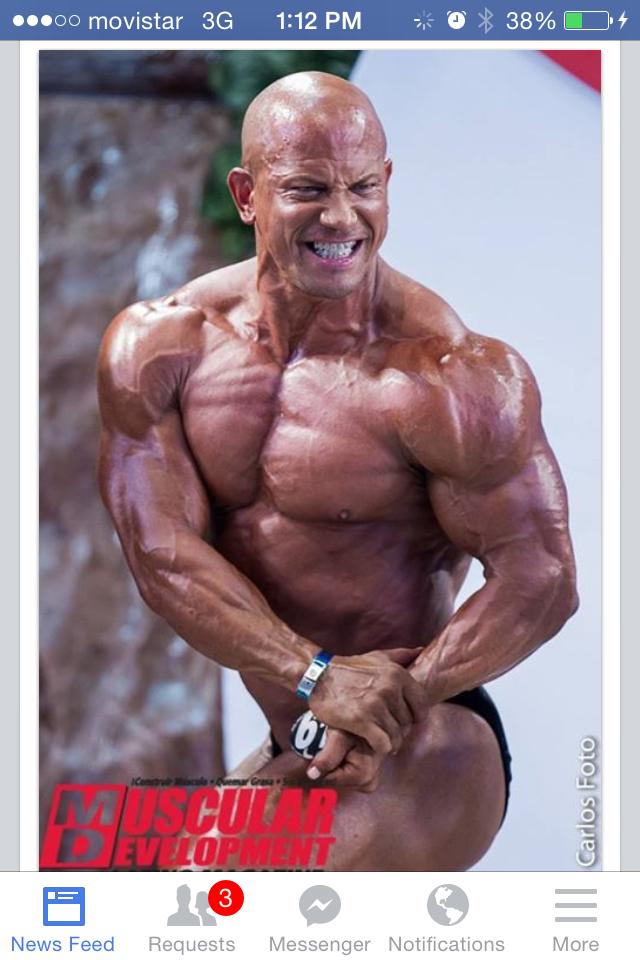Viewport: 640px width, 960px height.
Task: Open the Notifications tab
Action: click(447, 919)
